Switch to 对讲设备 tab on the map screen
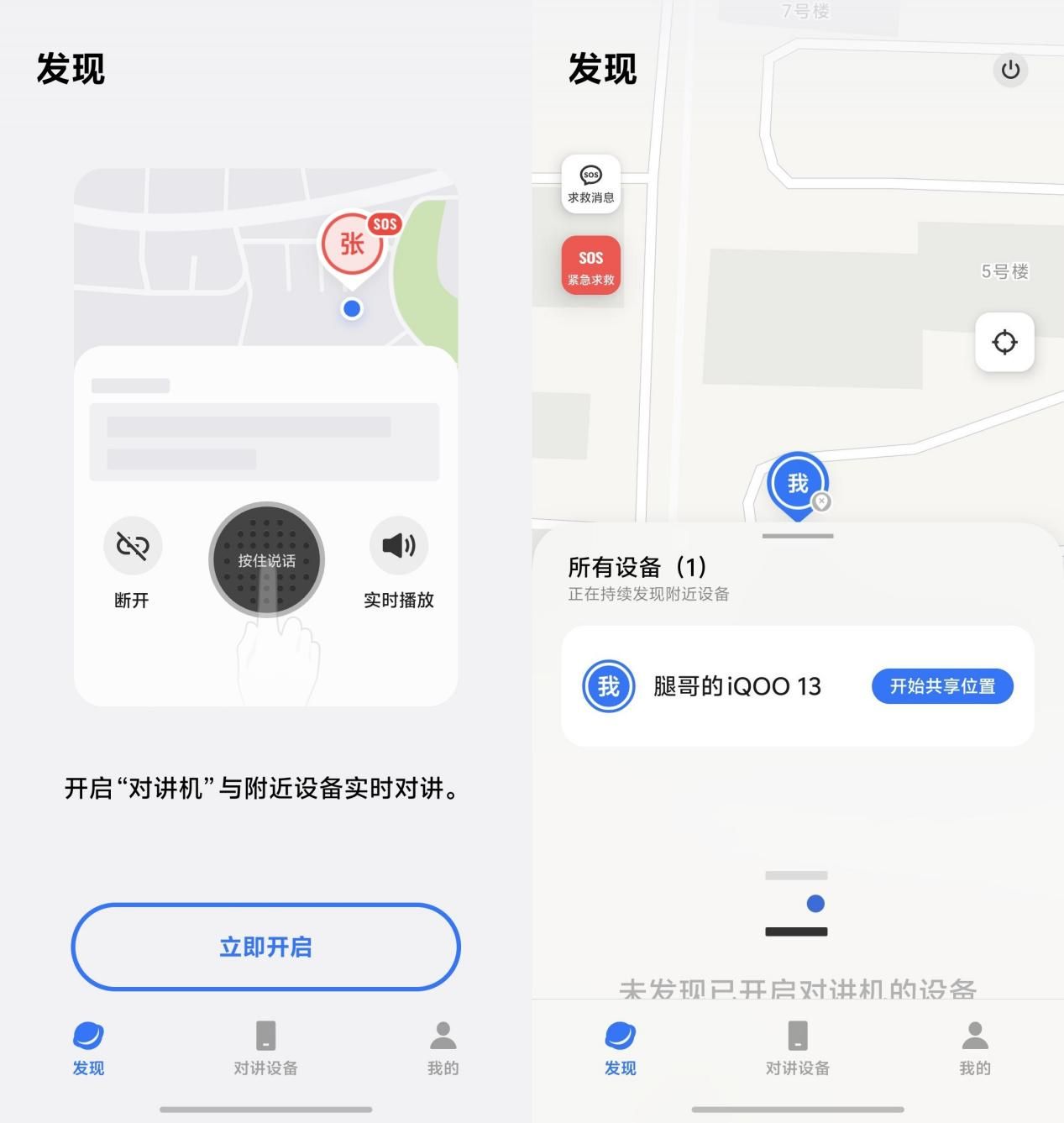 (797, 1047)
